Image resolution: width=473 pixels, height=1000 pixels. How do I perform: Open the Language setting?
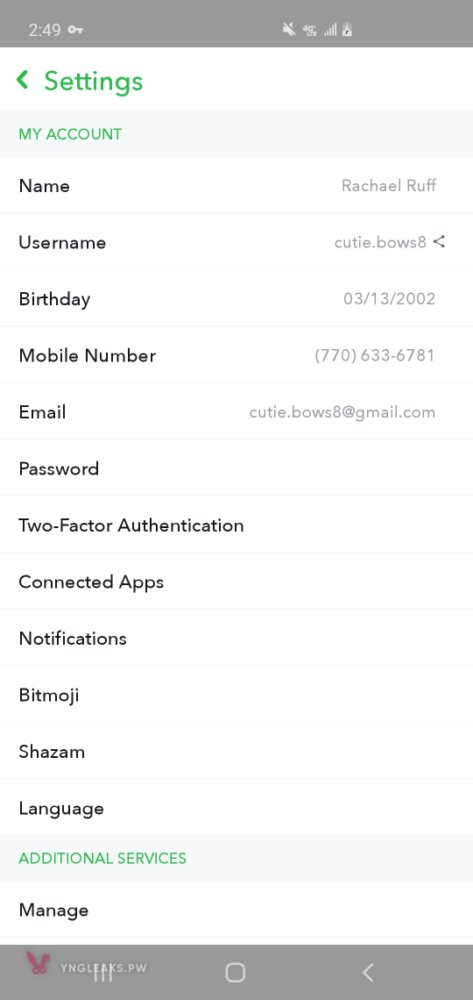236,808
